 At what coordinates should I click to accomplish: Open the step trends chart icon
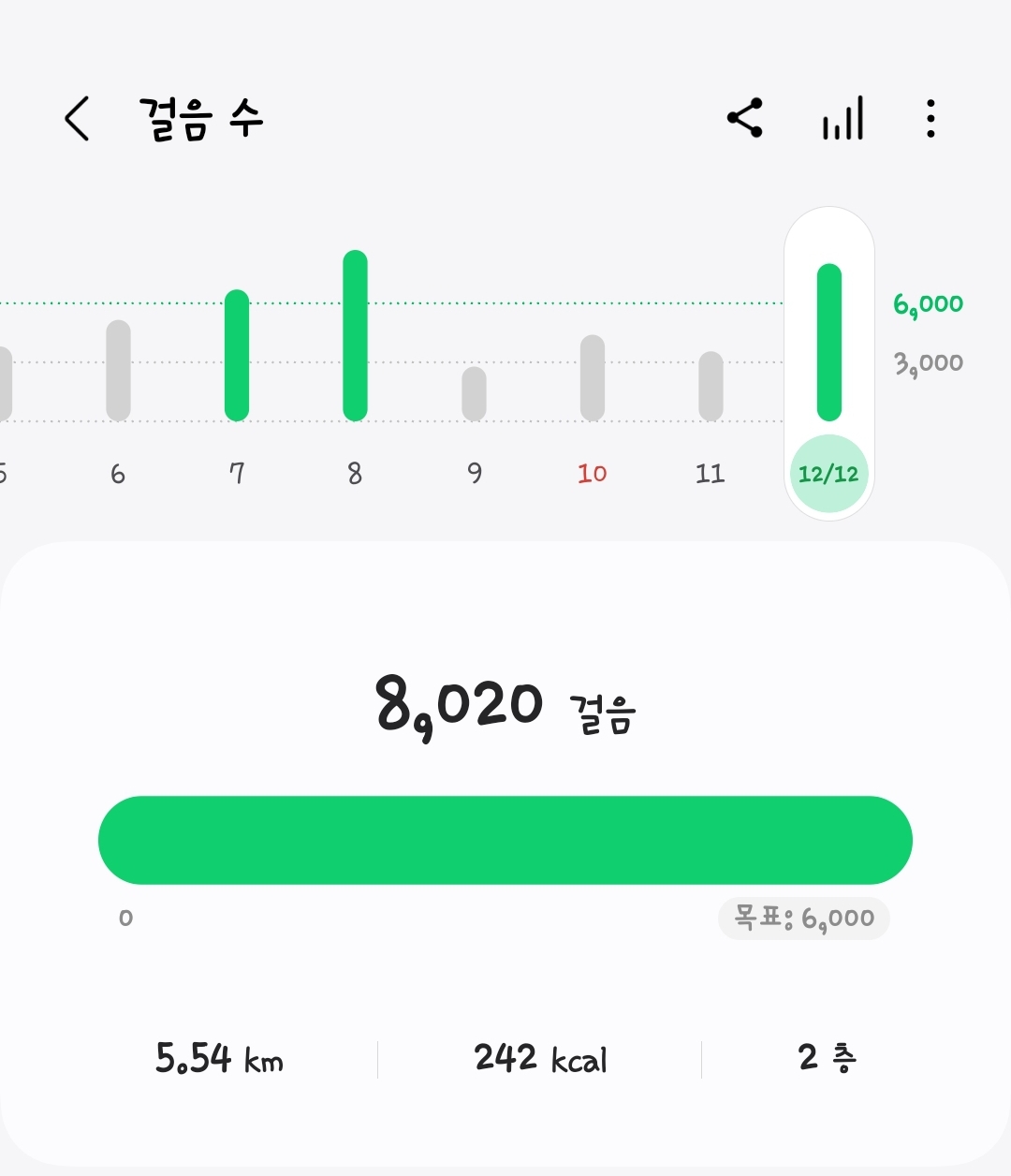842,119
